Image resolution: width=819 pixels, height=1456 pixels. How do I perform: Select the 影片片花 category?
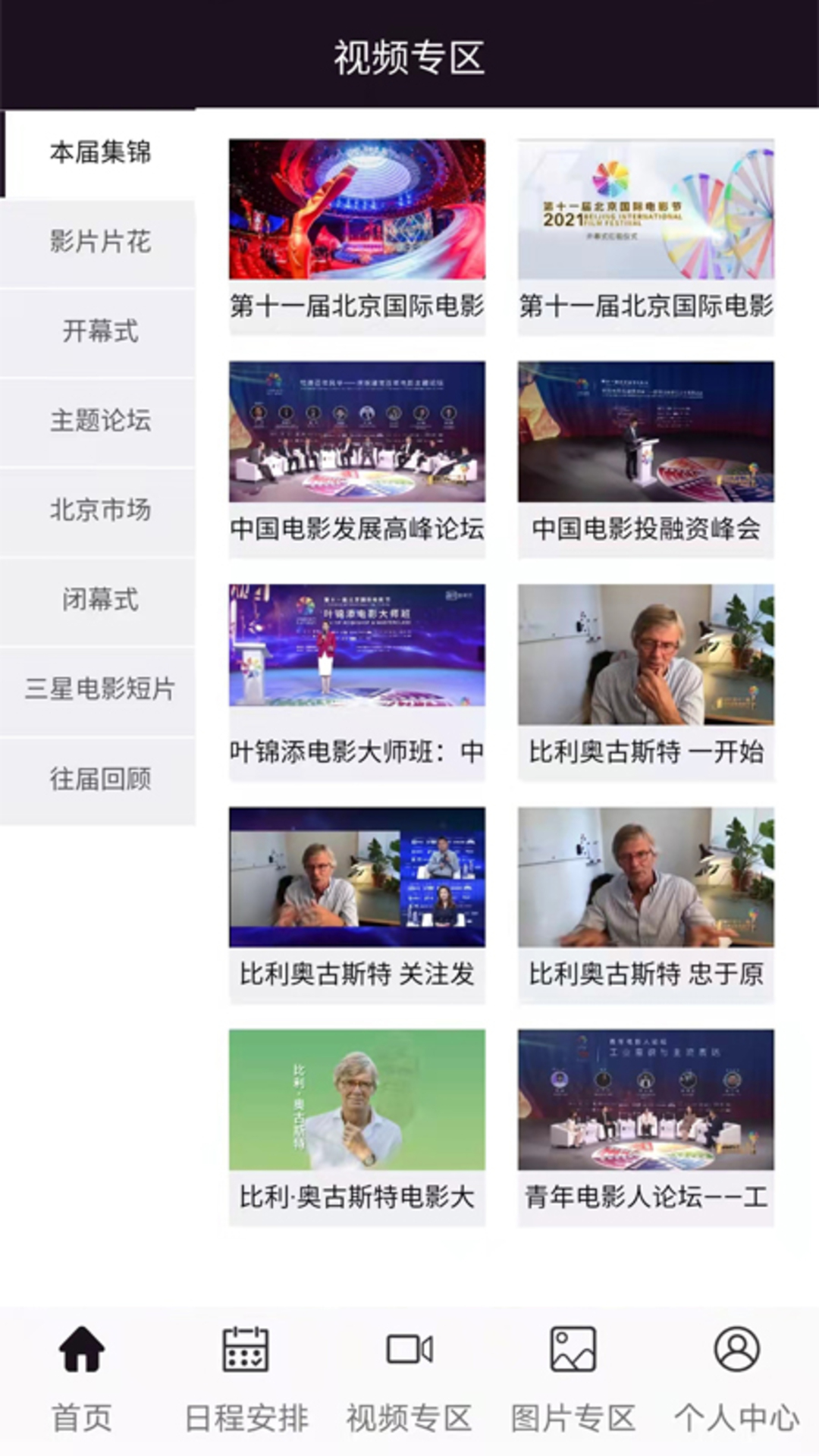[x=101, y=243]
